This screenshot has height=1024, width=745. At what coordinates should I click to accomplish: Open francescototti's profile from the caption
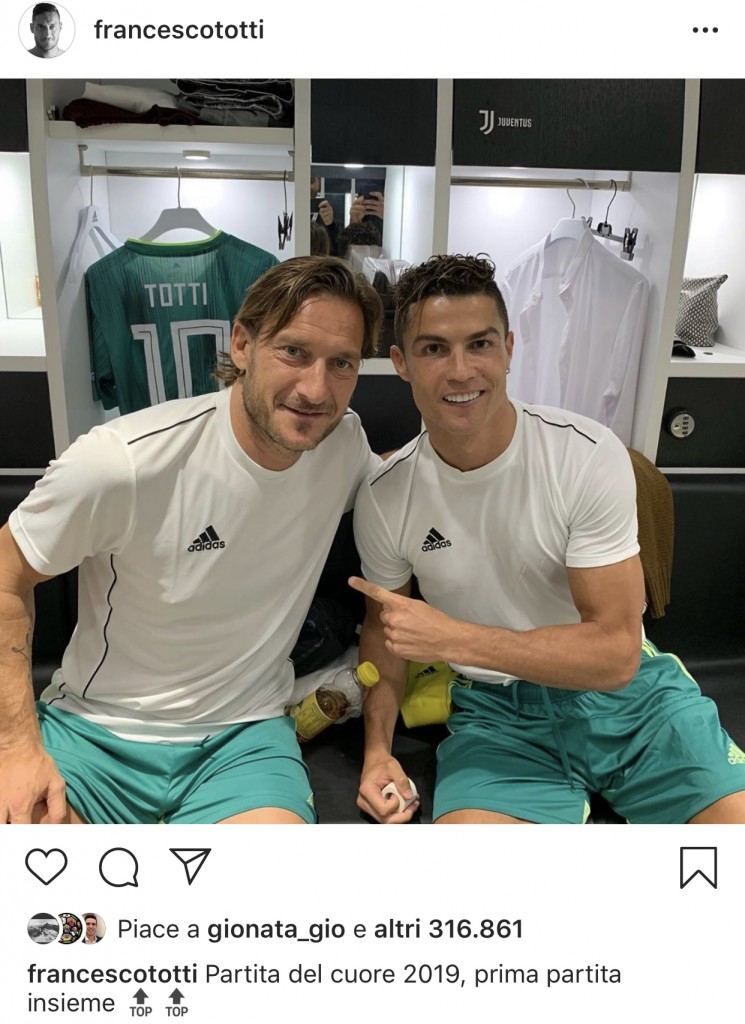pyautogui.click(x=111, y=974)
